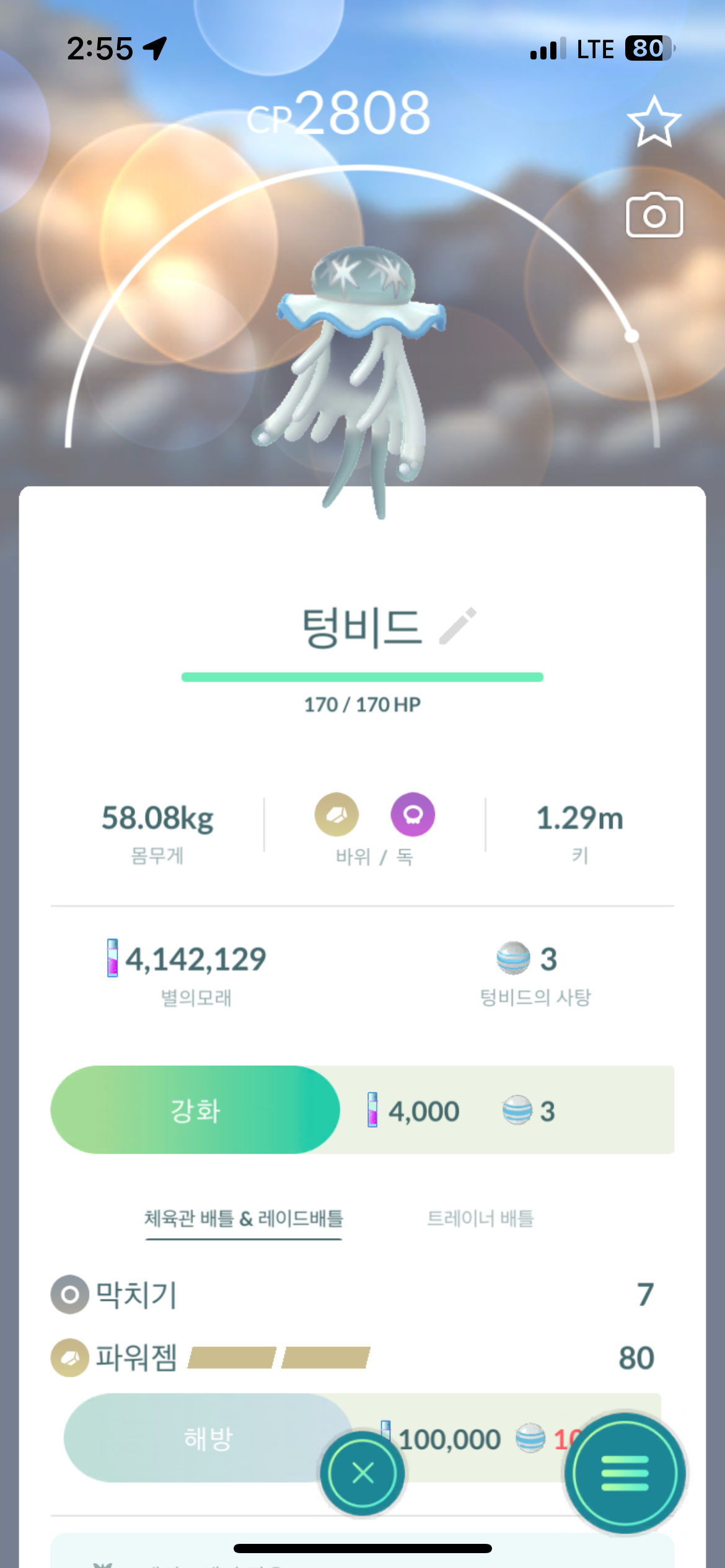
Task: Switch to the 트레이너 배틀 tab
Action: (480, 1218)
